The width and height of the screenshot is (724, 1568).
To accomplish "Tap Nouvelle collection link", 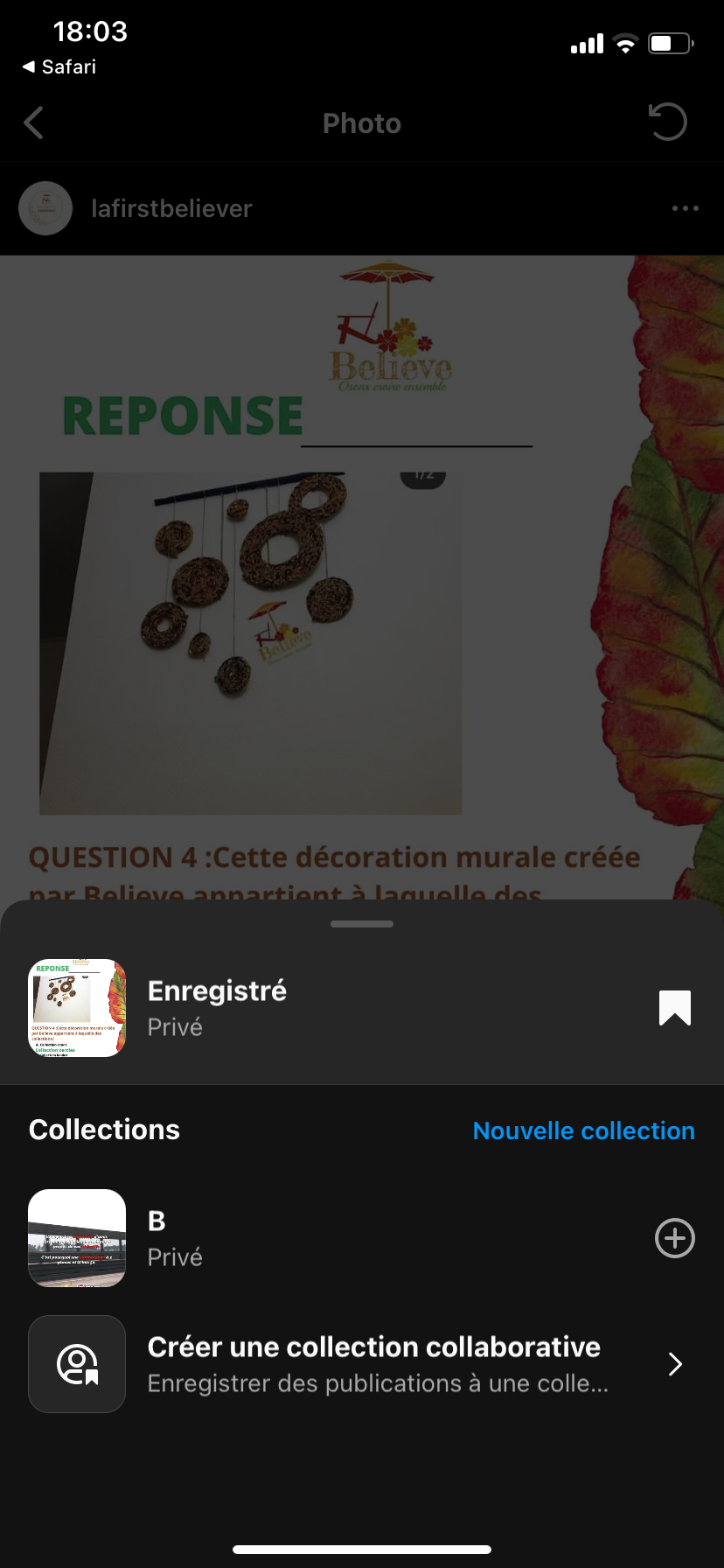I will point(583,1130).
